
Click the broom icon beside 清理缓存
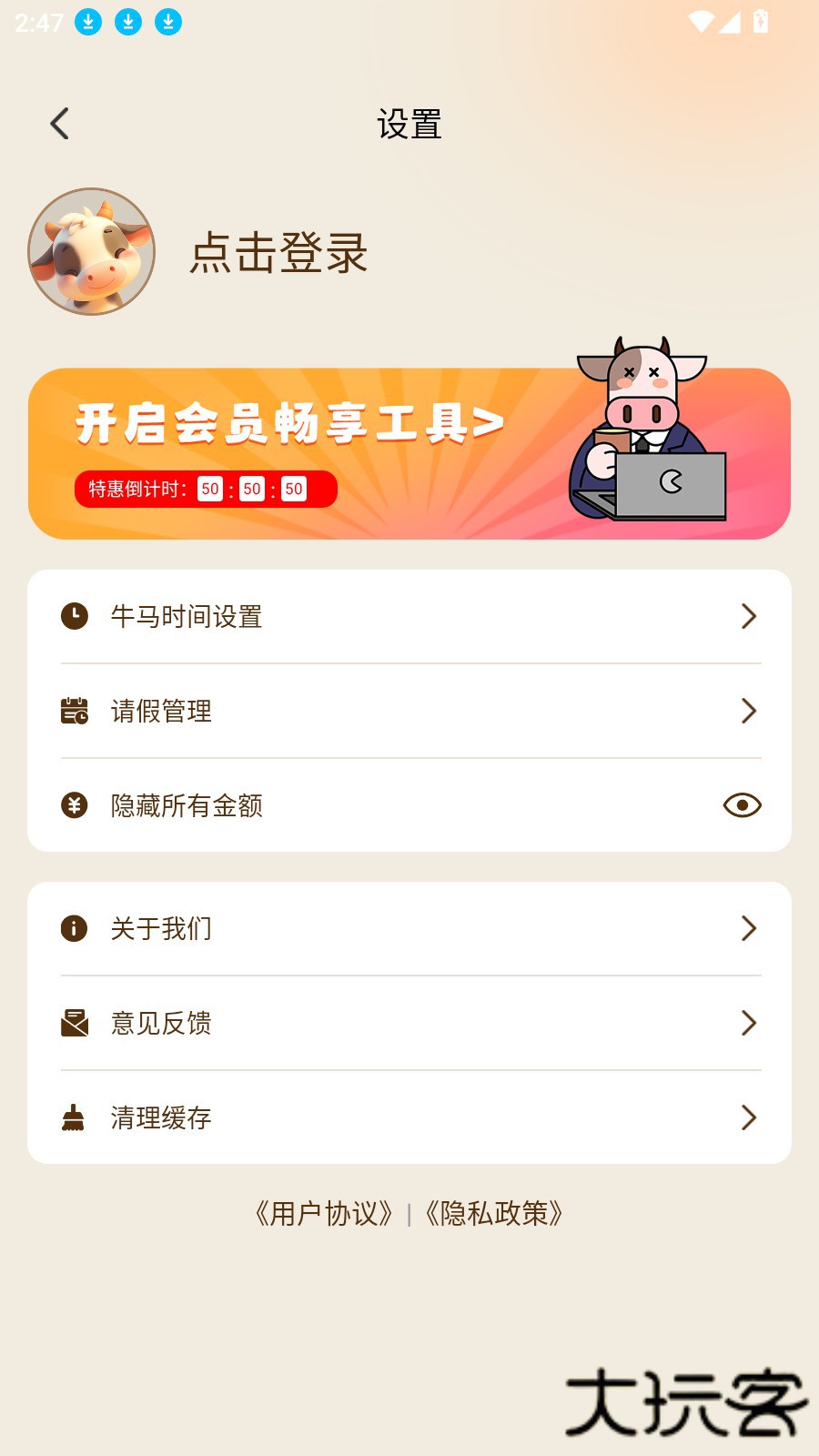tap(74, 1117)
